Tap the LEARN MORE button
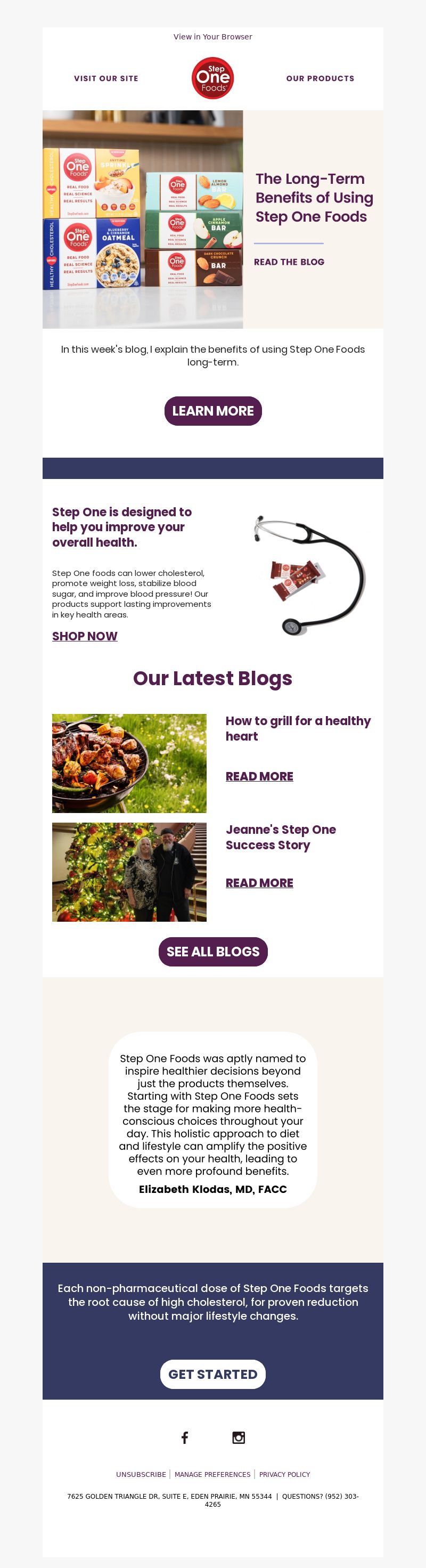 213,411
